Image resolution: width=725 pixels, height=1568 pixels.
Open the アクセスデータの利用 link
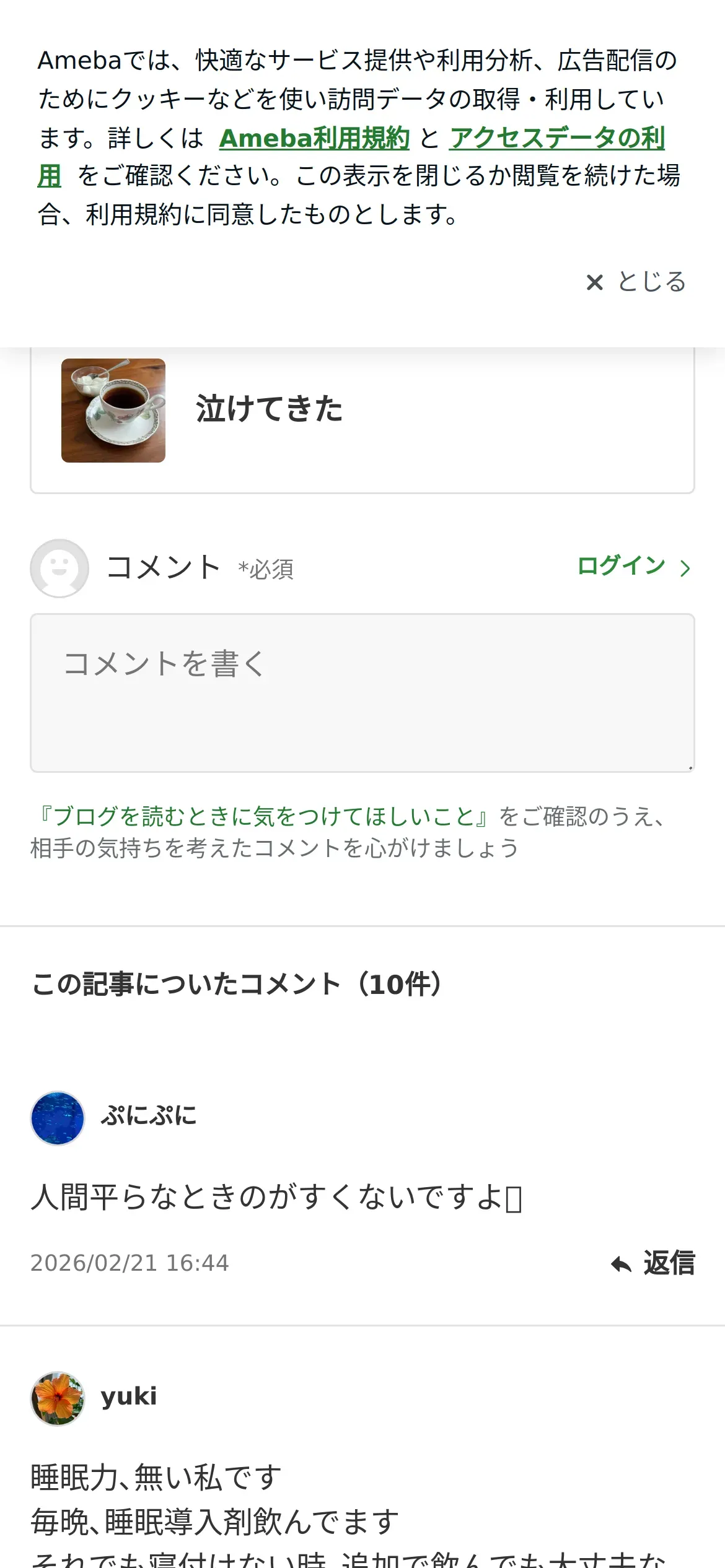tap(556, 138)
